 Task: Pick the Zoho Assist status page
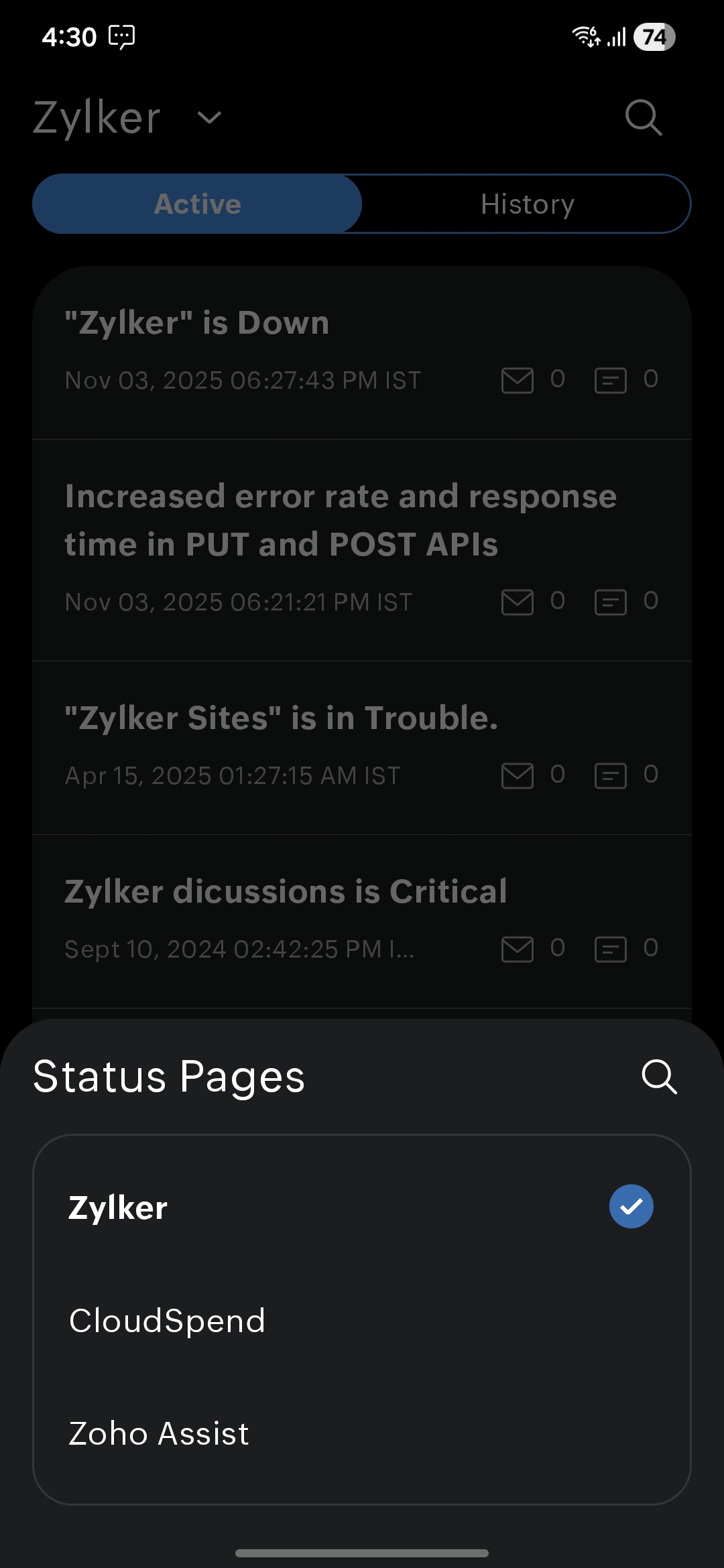[362, 1433]
